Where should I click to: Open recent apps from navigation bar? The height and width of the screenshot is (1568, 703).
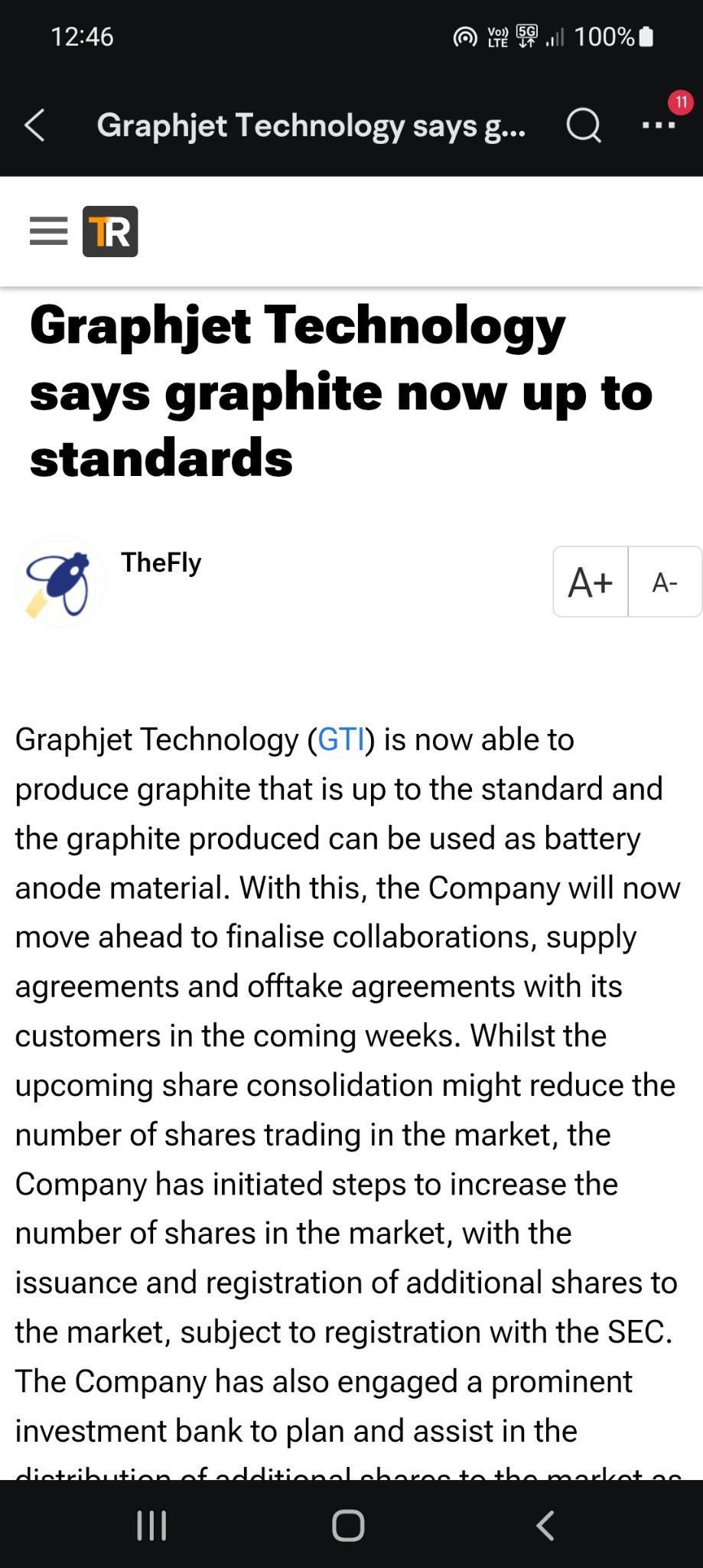tap(151, 1525)
